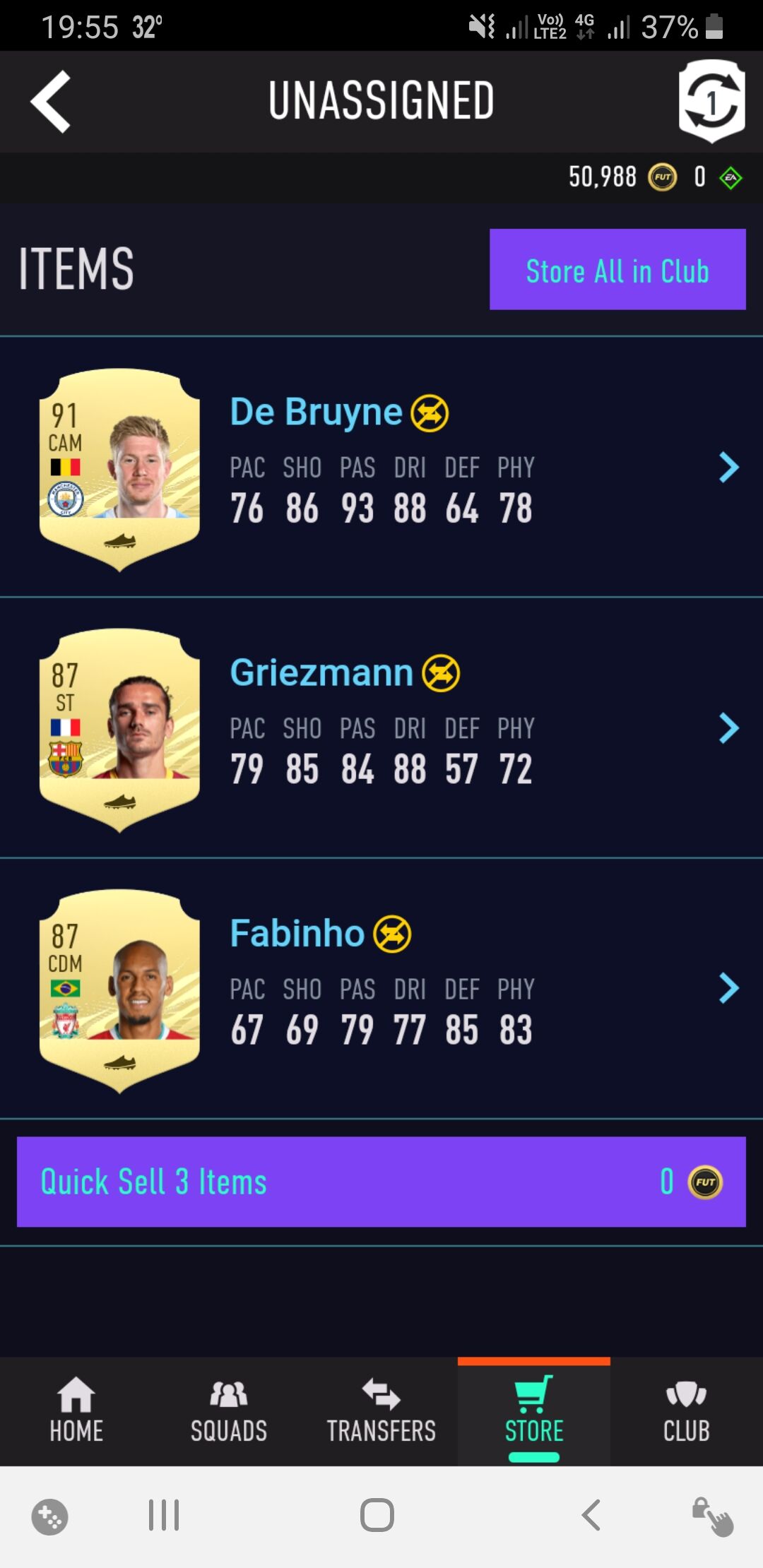Switch to the Home tab

pyautogui.click(x=76, y=1411)
